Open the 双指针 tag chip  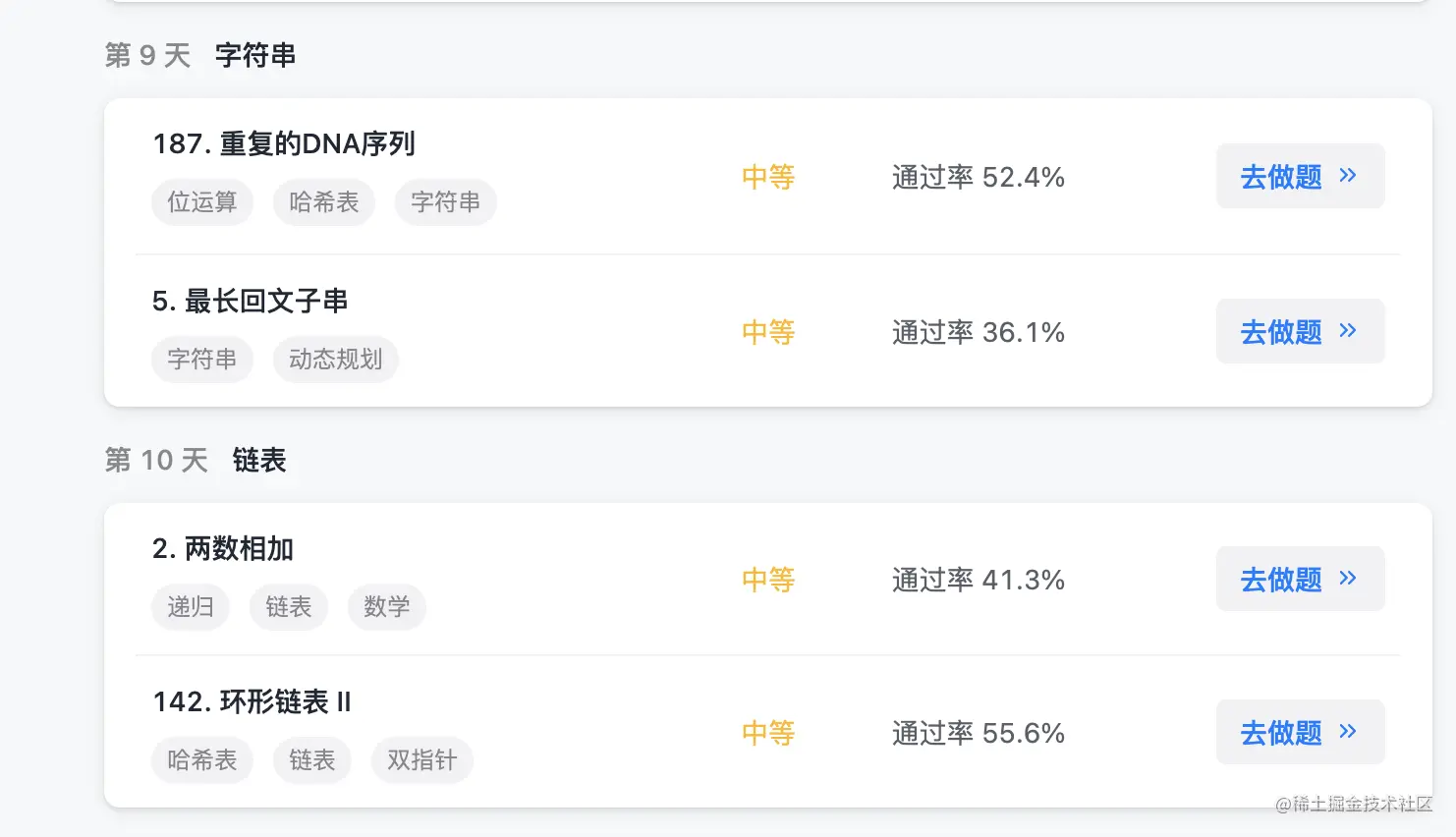(422, 760)
